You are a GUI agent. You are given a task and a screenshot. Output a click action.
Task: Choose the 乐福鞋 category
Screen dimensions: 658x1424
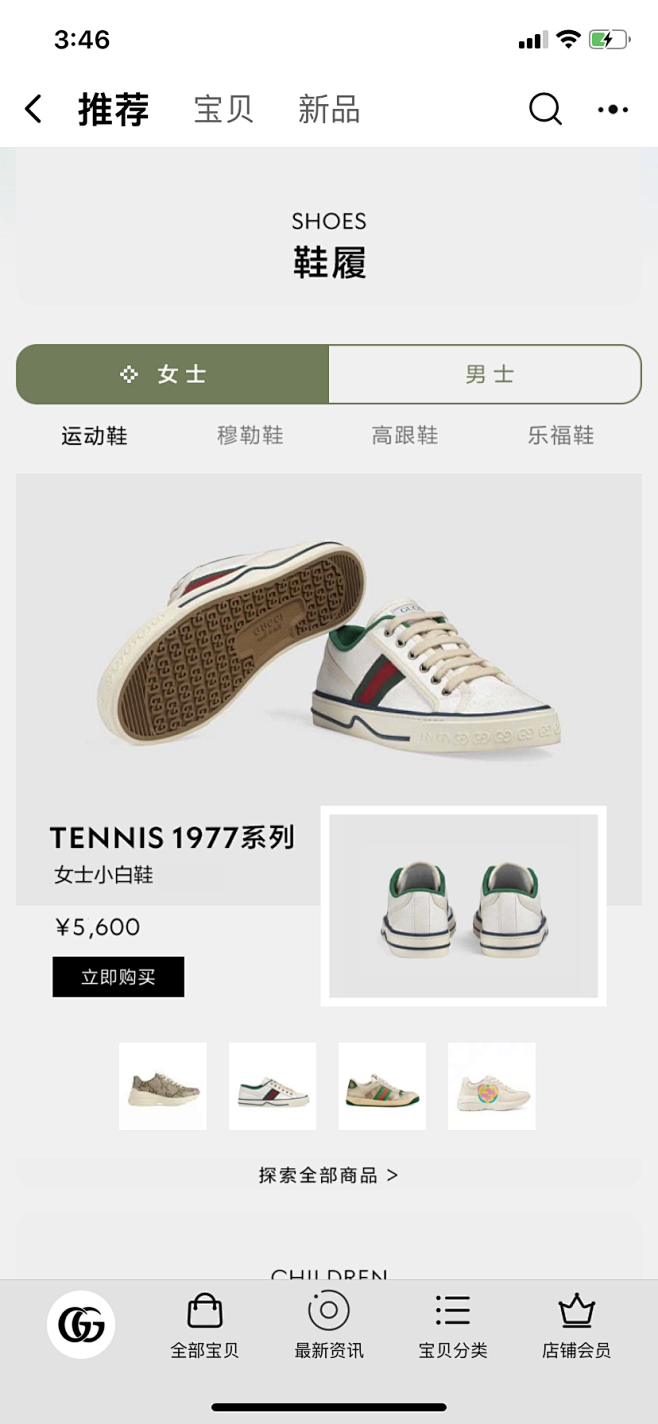pyautogui.click(x=561, y=436)
